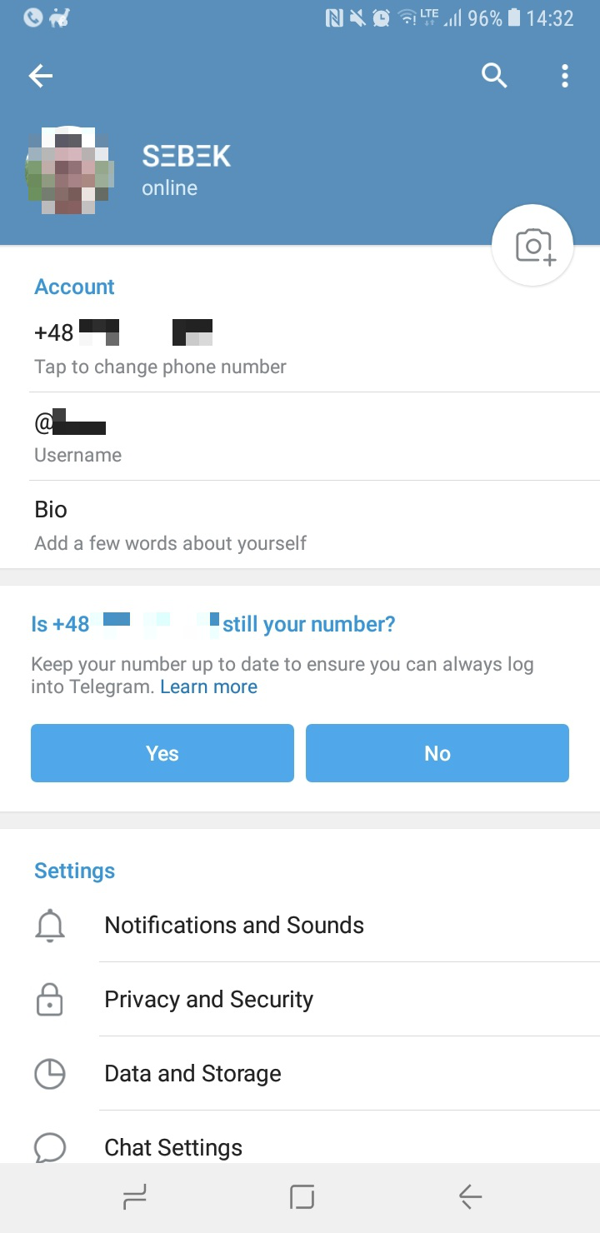Open the Username row
This screenshot has width=600, height=1233.
coord(300,436)
